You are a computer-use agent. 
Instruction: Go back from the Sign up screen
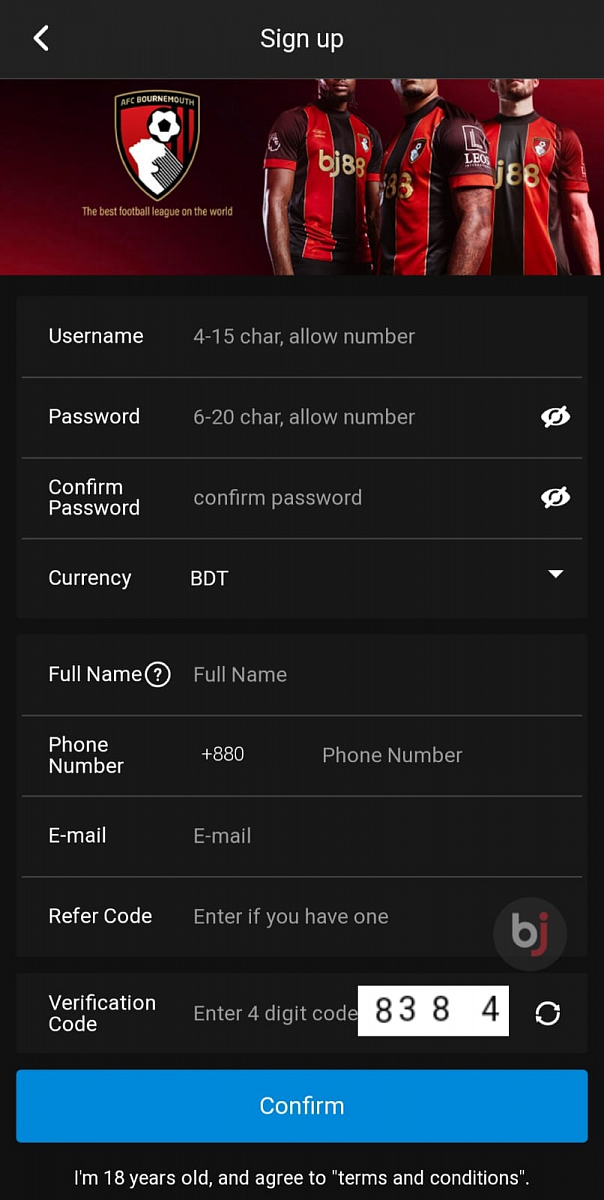coord(41,39)
